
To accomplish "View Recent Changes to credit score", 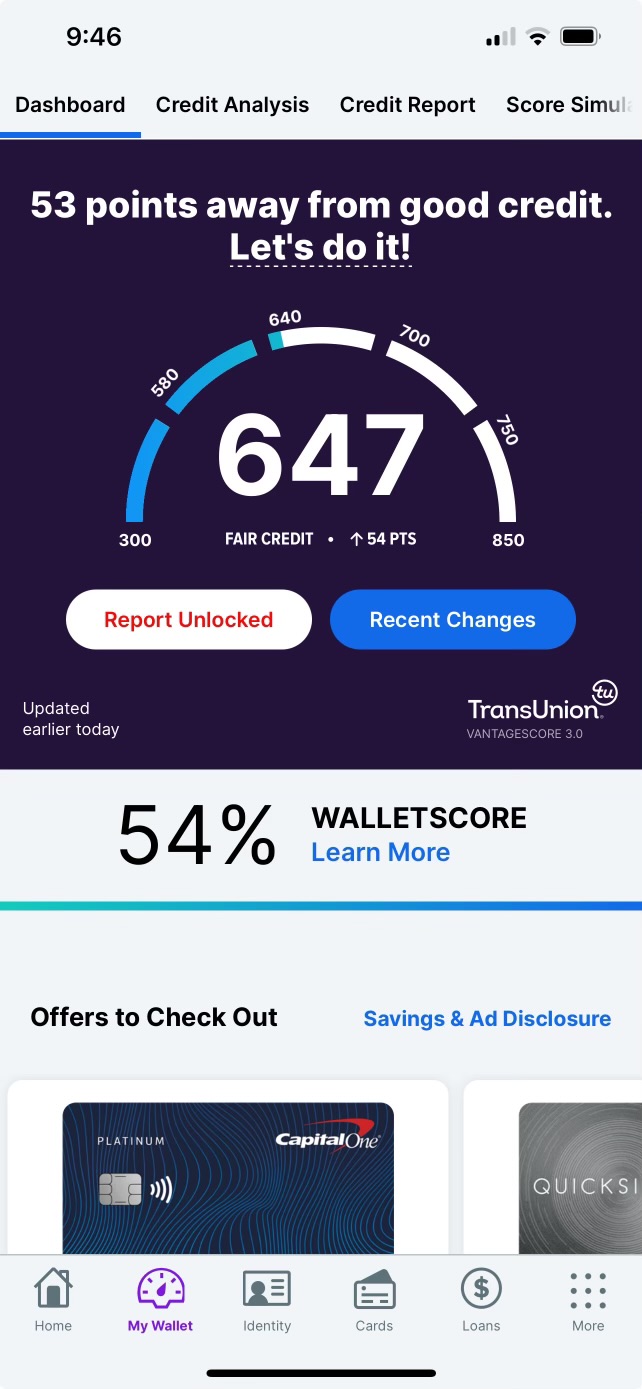I will click(452, 620).
